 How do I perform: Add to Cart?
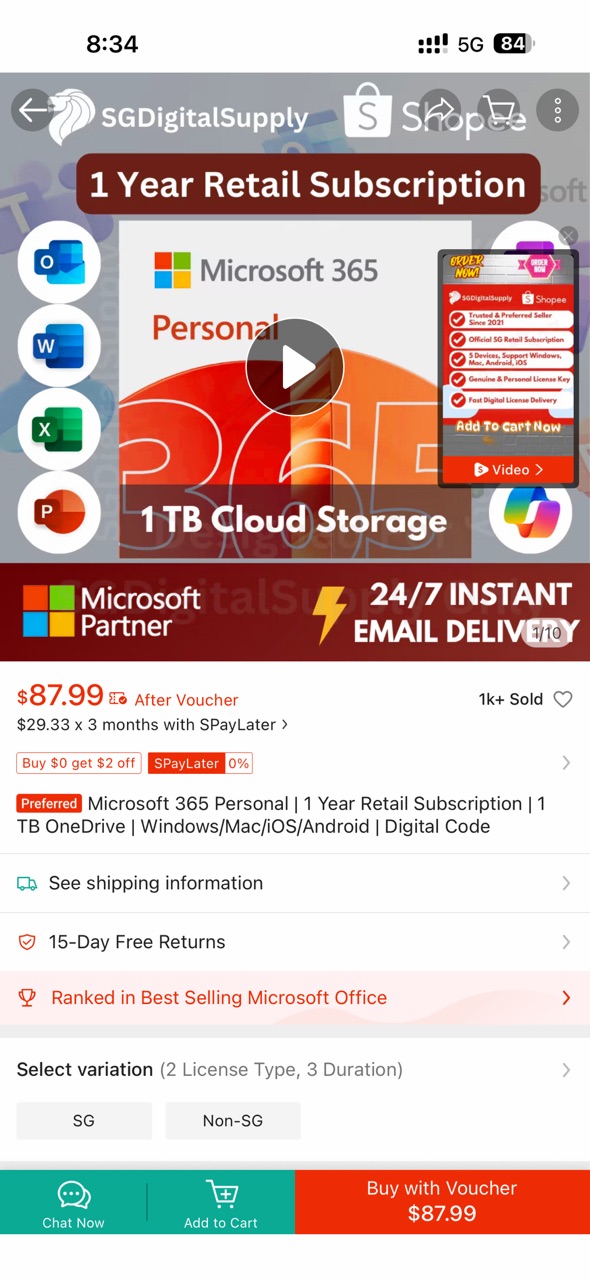click(x=221, y=1202)
